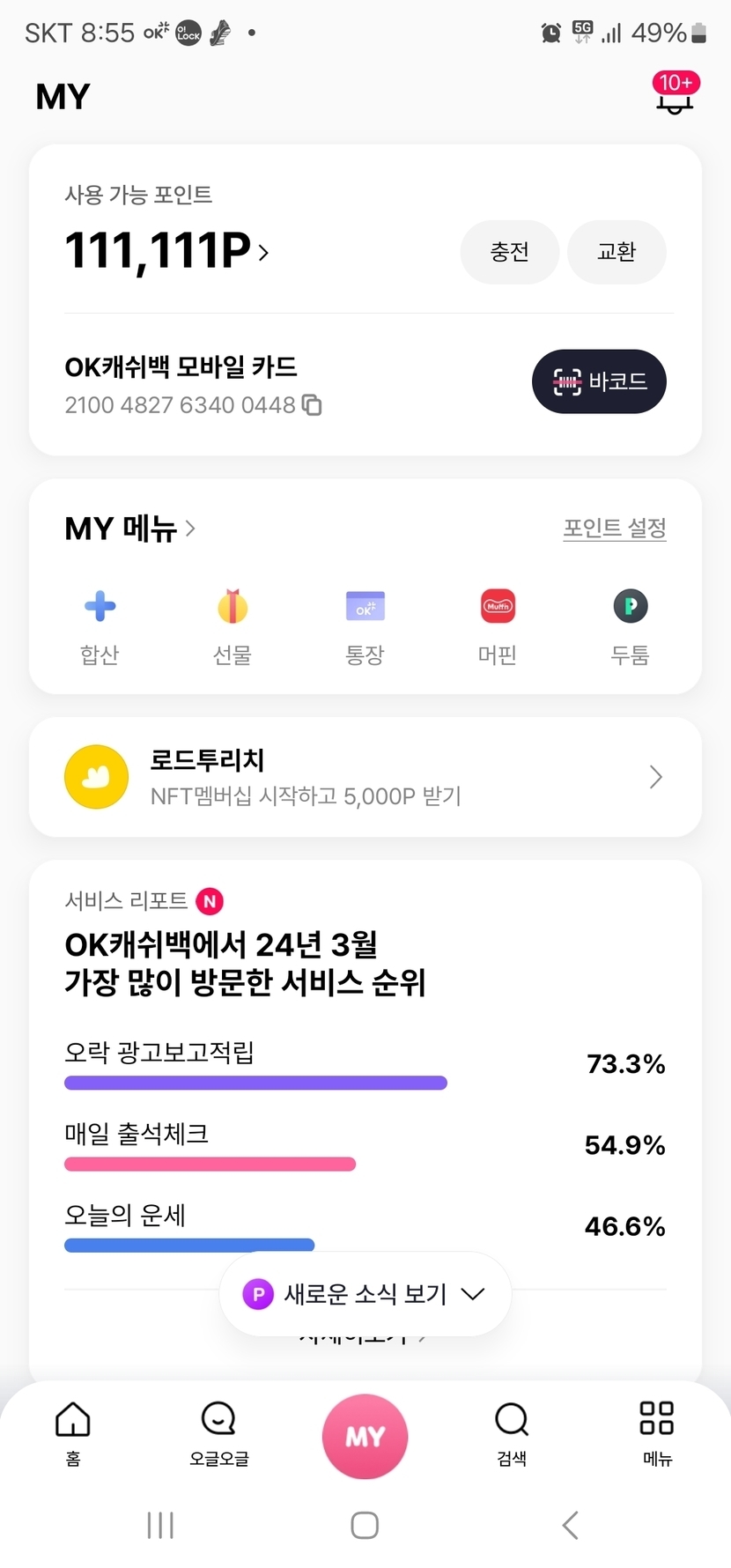The image size is (731, 1568).
Task: Open the notifications bell
Action: point(675,95)
